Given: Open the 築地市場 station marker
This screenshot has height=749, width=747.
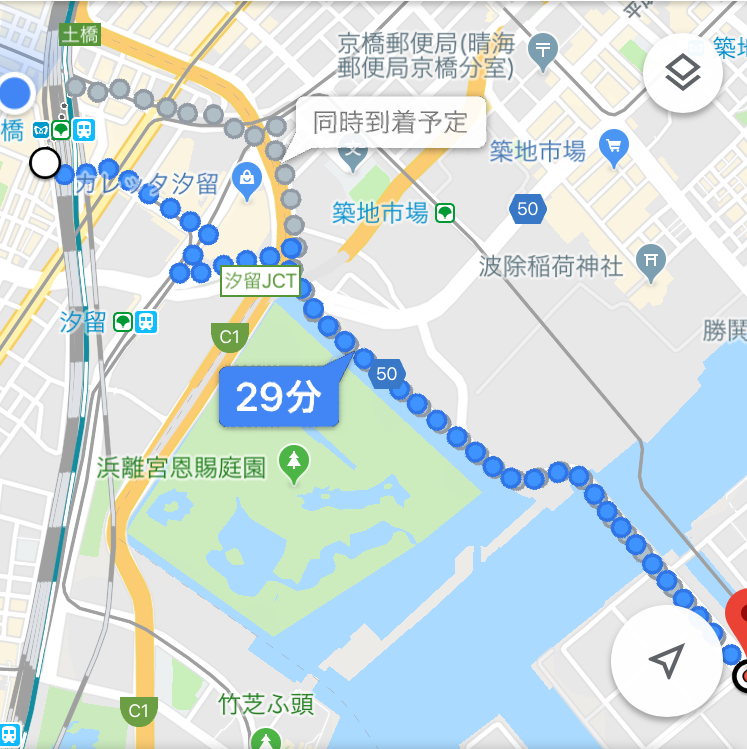Looking at the screenshot, I should [x=446, y=213].
